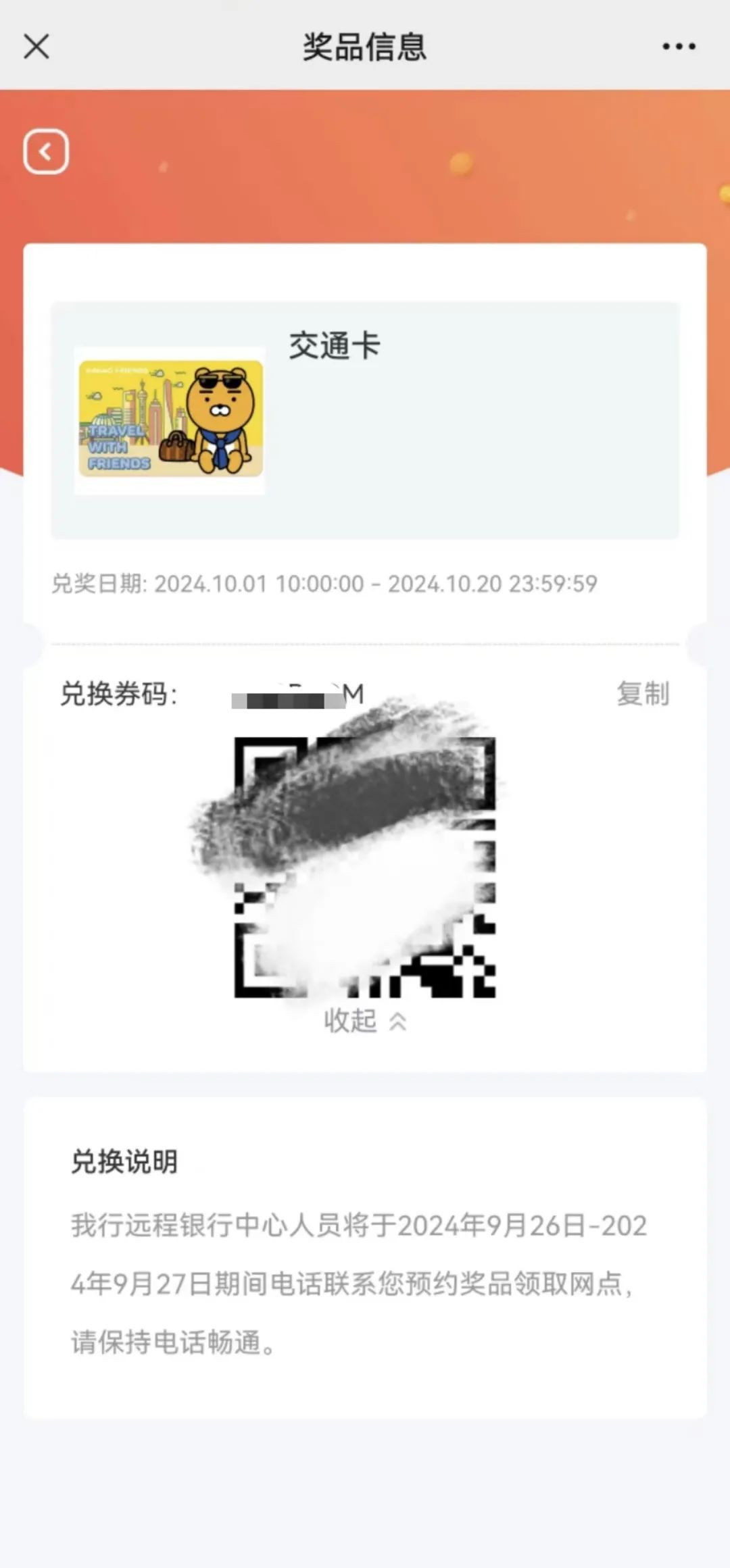Open the 交通卡 prize card
Image resolution: width=730 pixels, height=1568 pixels.
coord(365,420)
